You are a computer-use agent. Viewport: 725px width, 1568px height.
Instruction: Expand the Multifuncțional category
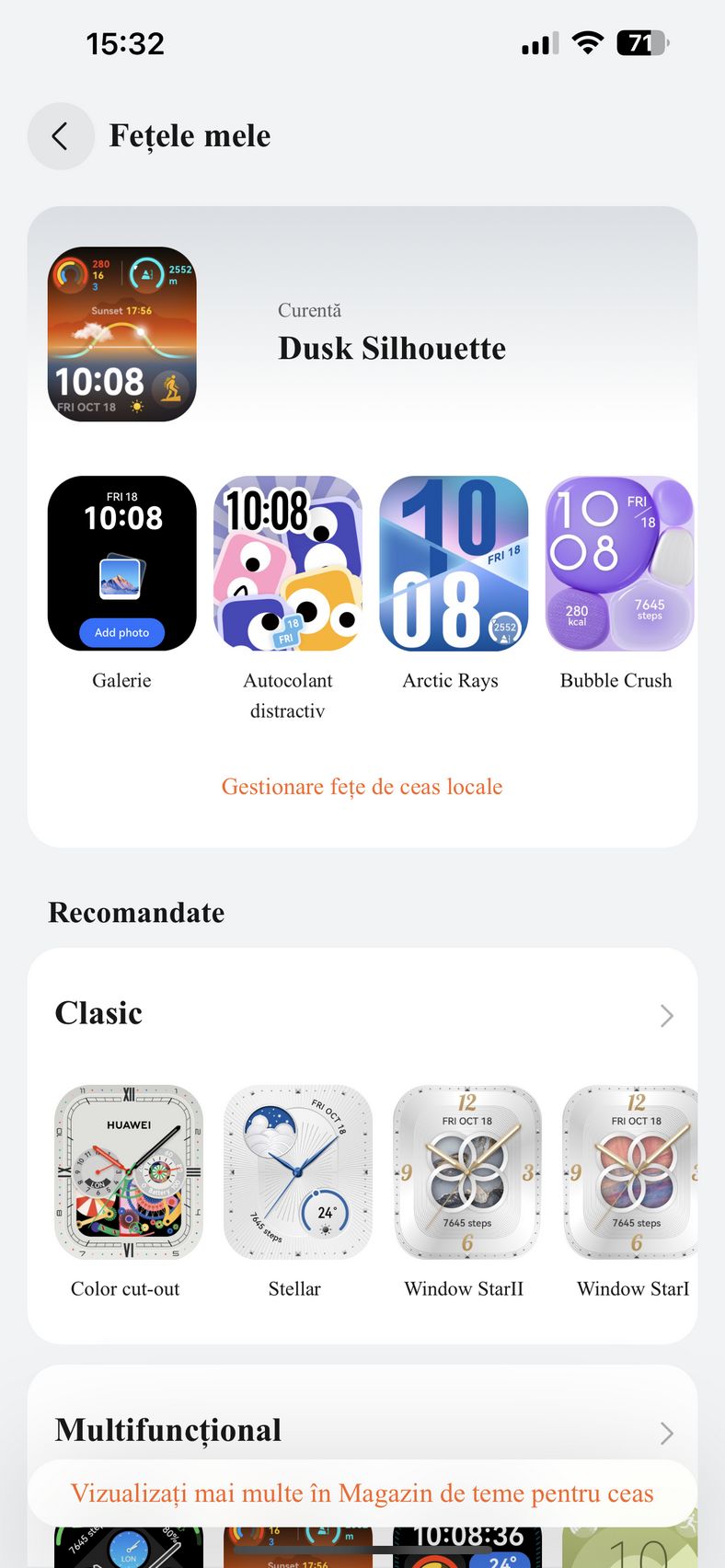667,1433
